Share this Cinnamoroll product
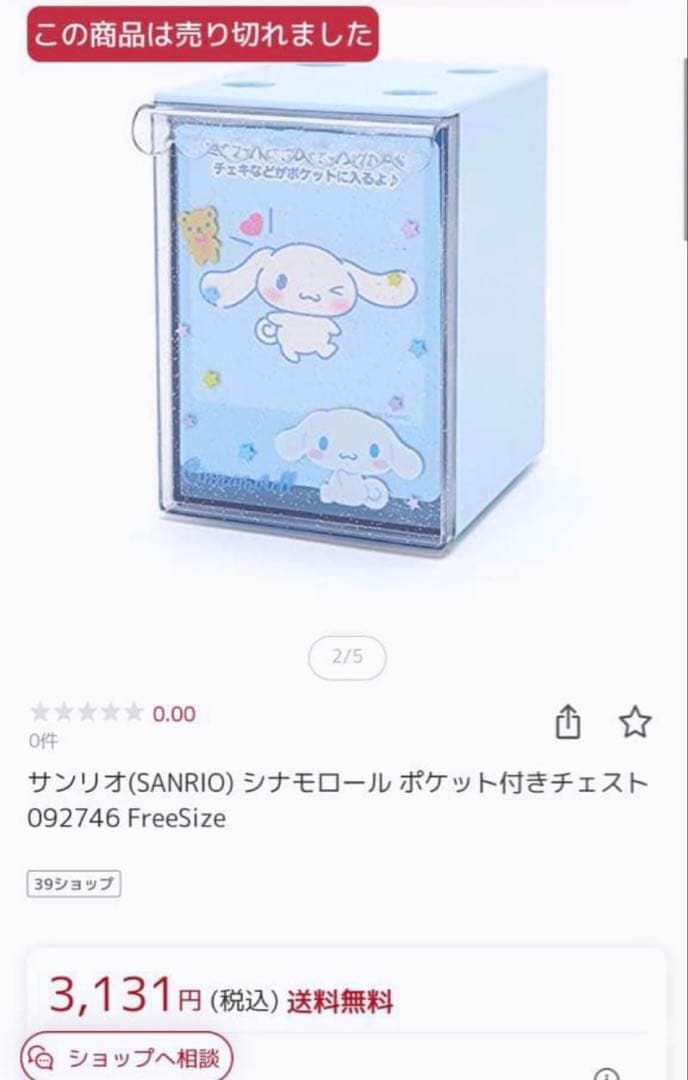 pyautogui.click(x=568, y=721)
